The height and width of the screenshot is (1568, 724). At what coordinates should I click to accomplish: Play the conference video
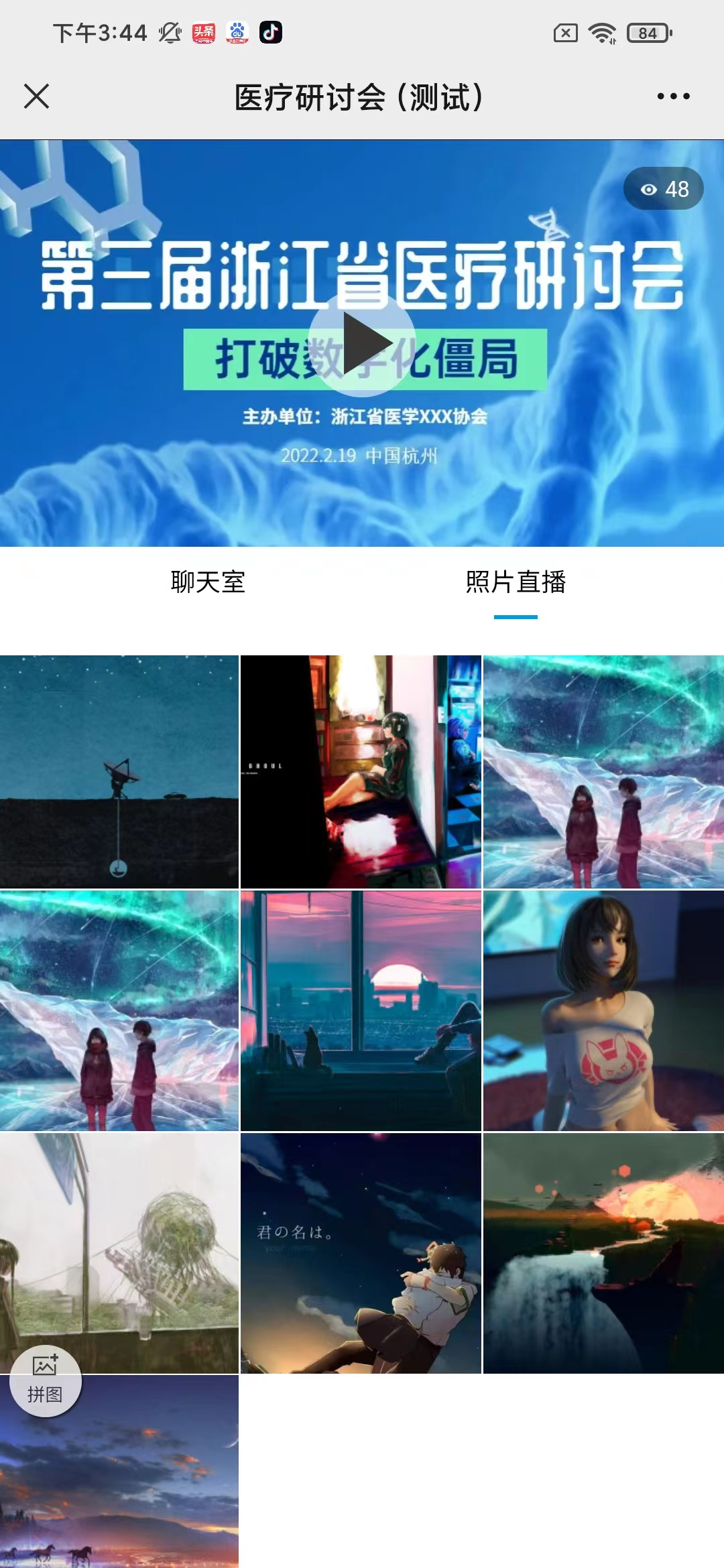click(x=362, y=343)
